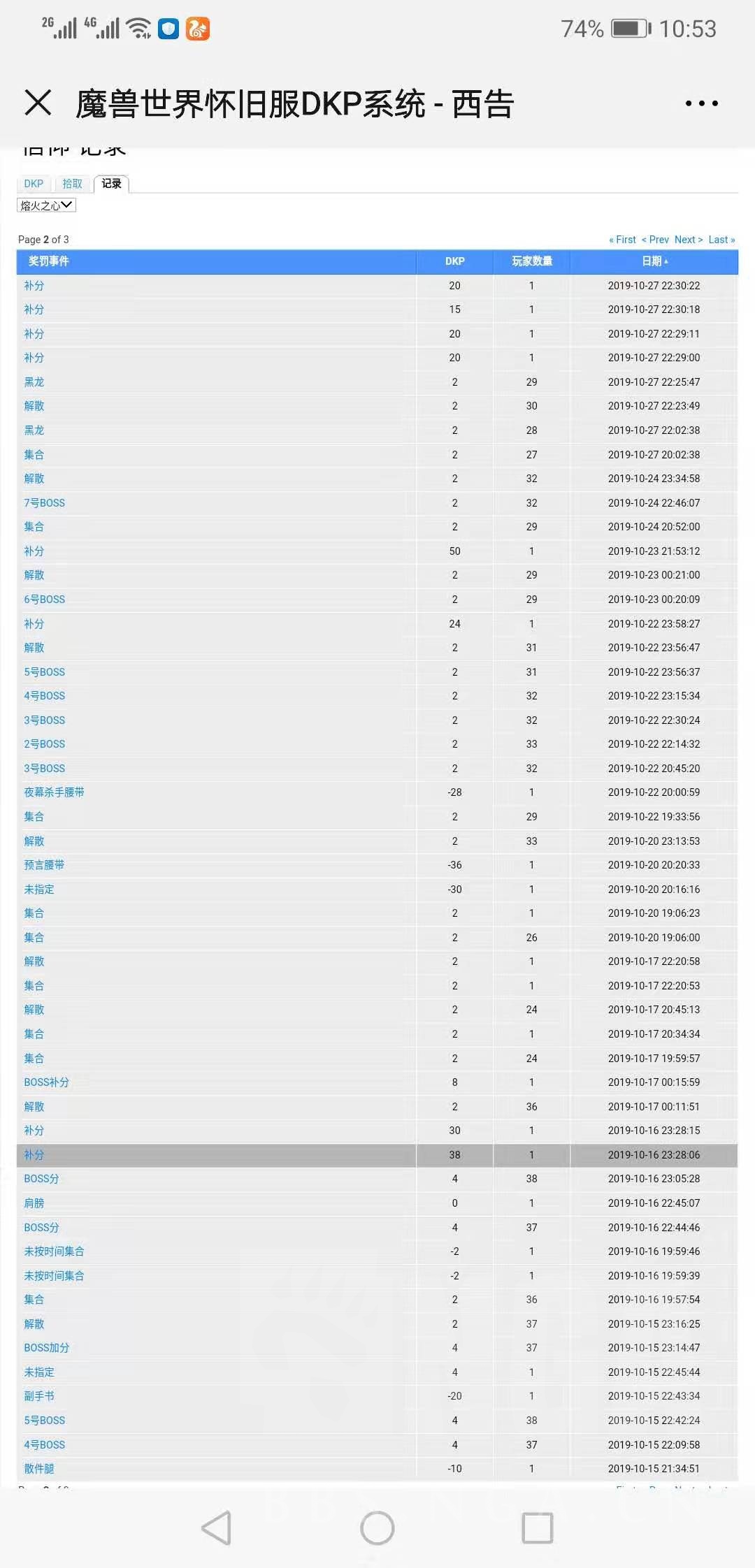The image size is (755, 1568).
Task: View the 副手书 event entry
Action: (39, 1396)
